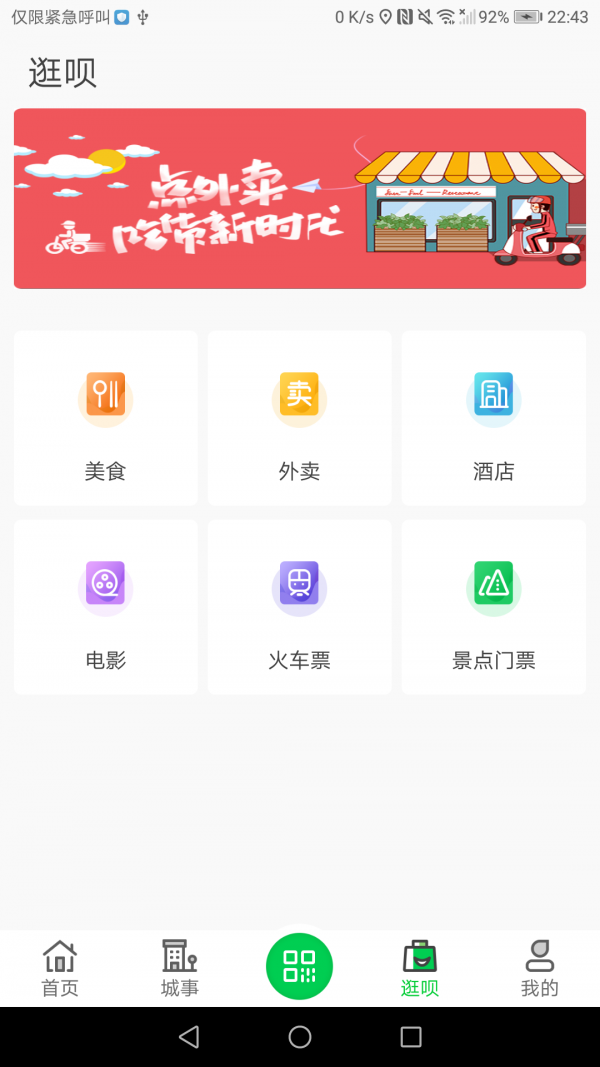Book 火车票 train tickets
Viewport: 600px width, 1067px height.
[x=299, y=607]
